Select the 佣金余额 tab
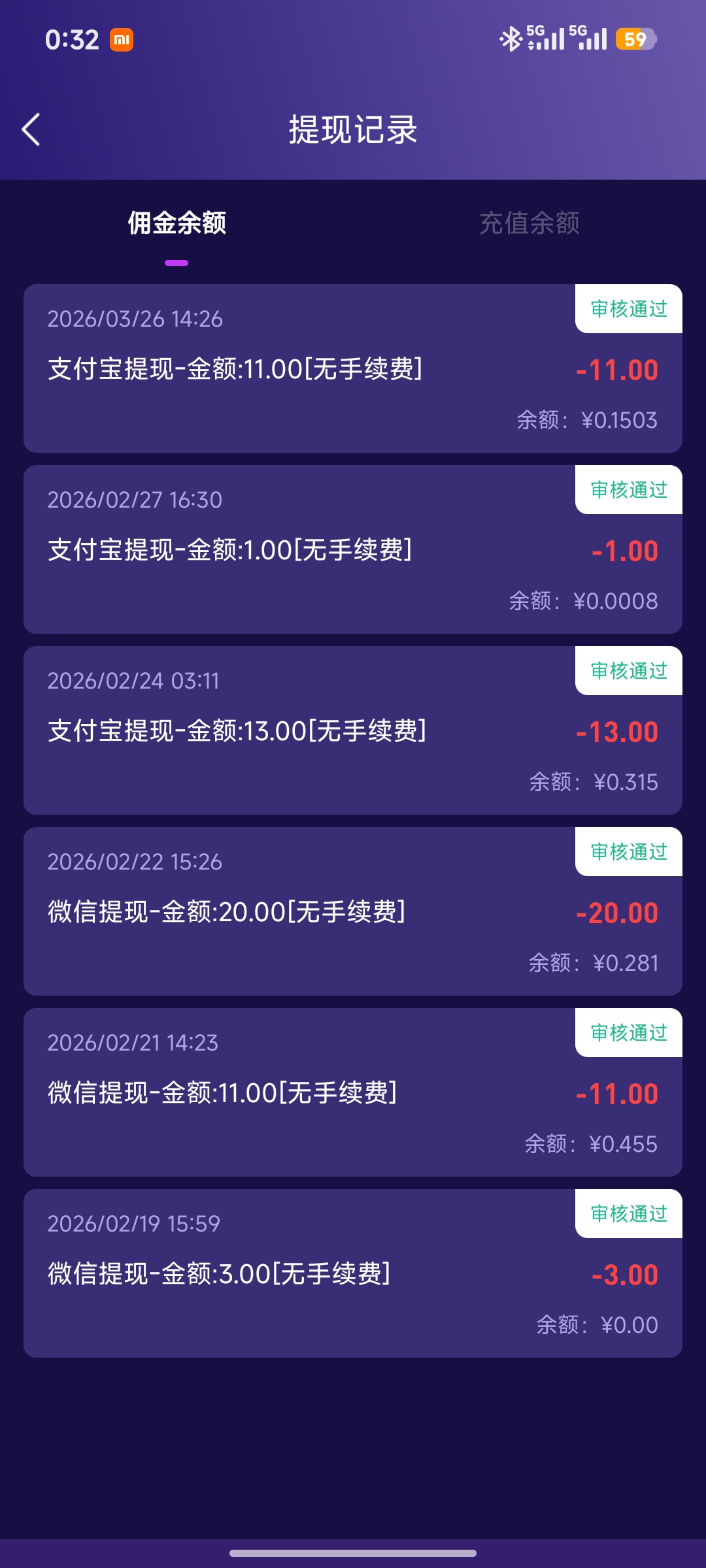The height and width of the screenshot is (1568, 706). coord(176,223)
